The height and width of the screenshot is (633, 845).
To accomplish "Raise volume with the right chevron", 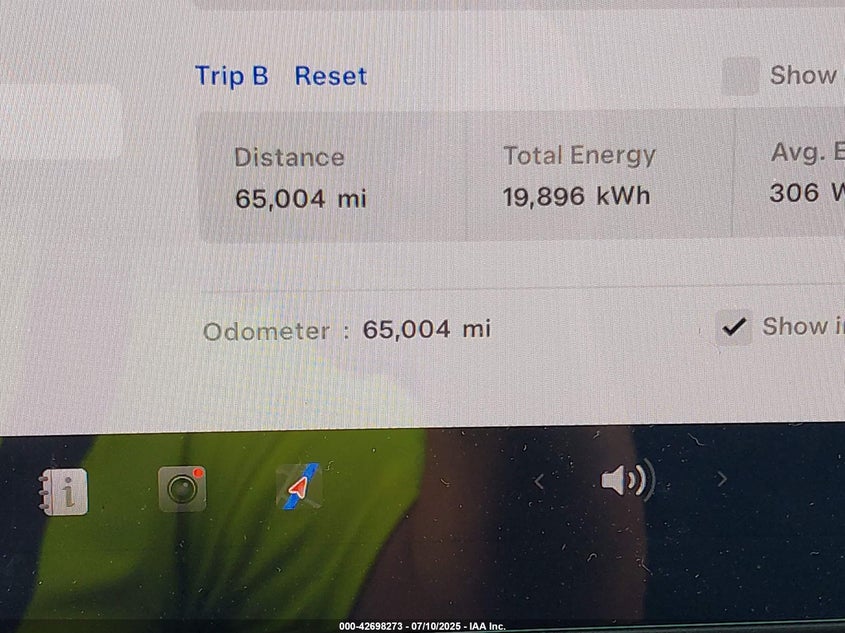I will tap(722, 479).
